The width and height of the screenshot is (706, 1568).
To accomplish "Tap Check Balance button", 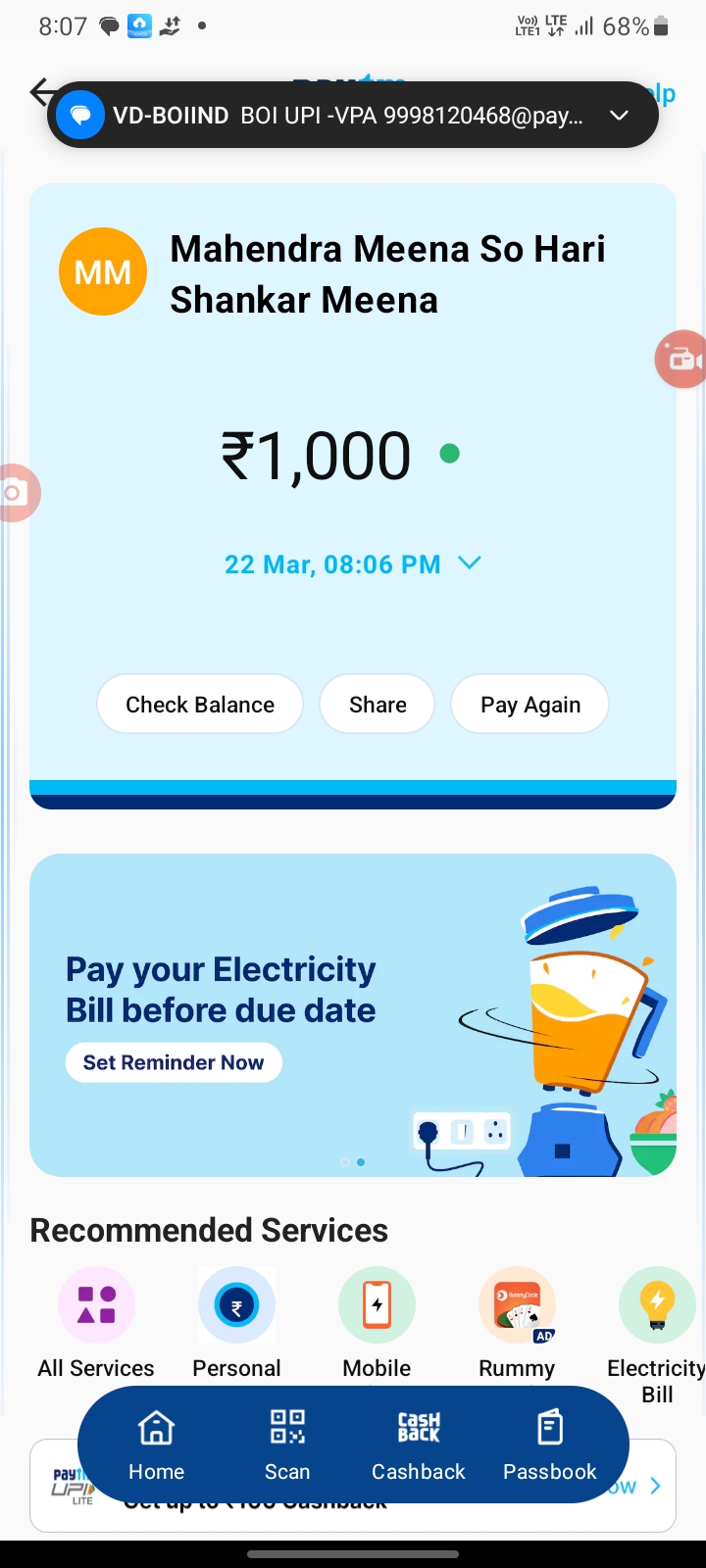I will pos(200,705).
